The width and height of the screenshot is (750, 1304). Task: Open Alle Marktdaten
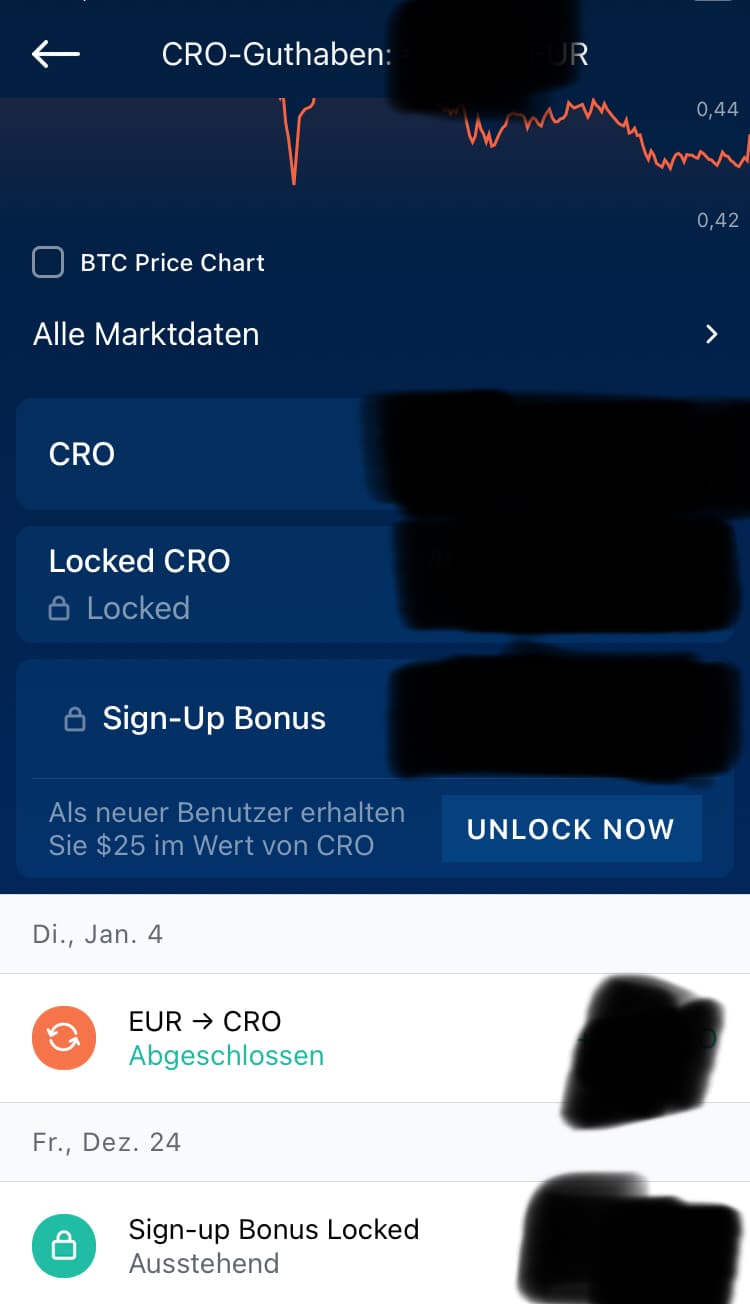(x=375, y=334)
